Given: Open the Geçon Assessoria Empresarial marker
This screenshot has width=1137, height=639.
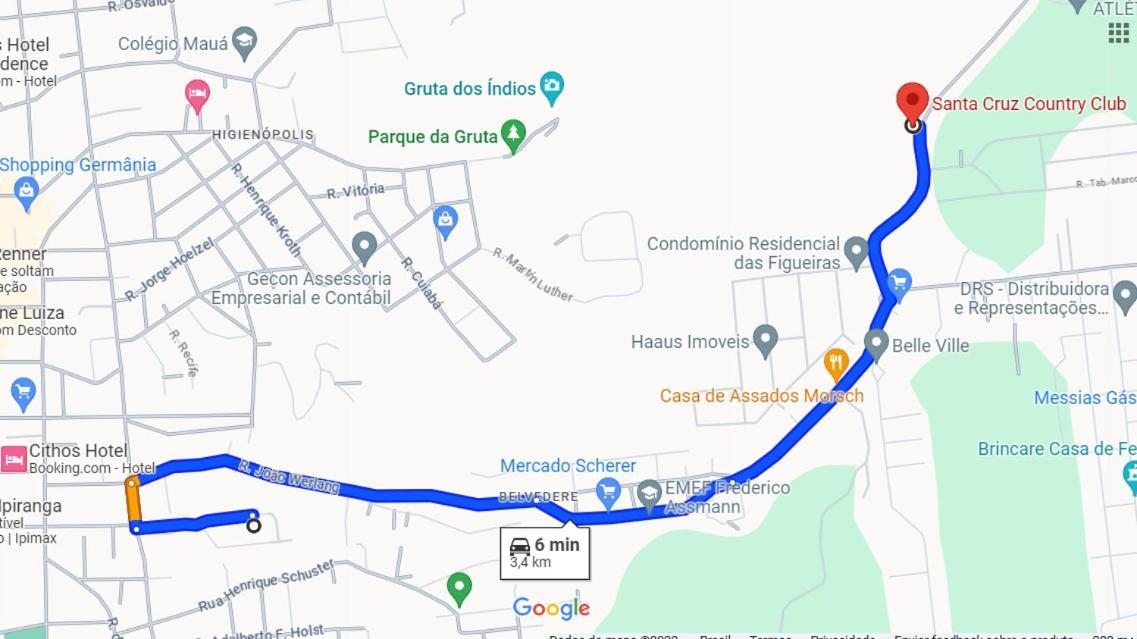Looking at the screenshot, I should 364,245.
